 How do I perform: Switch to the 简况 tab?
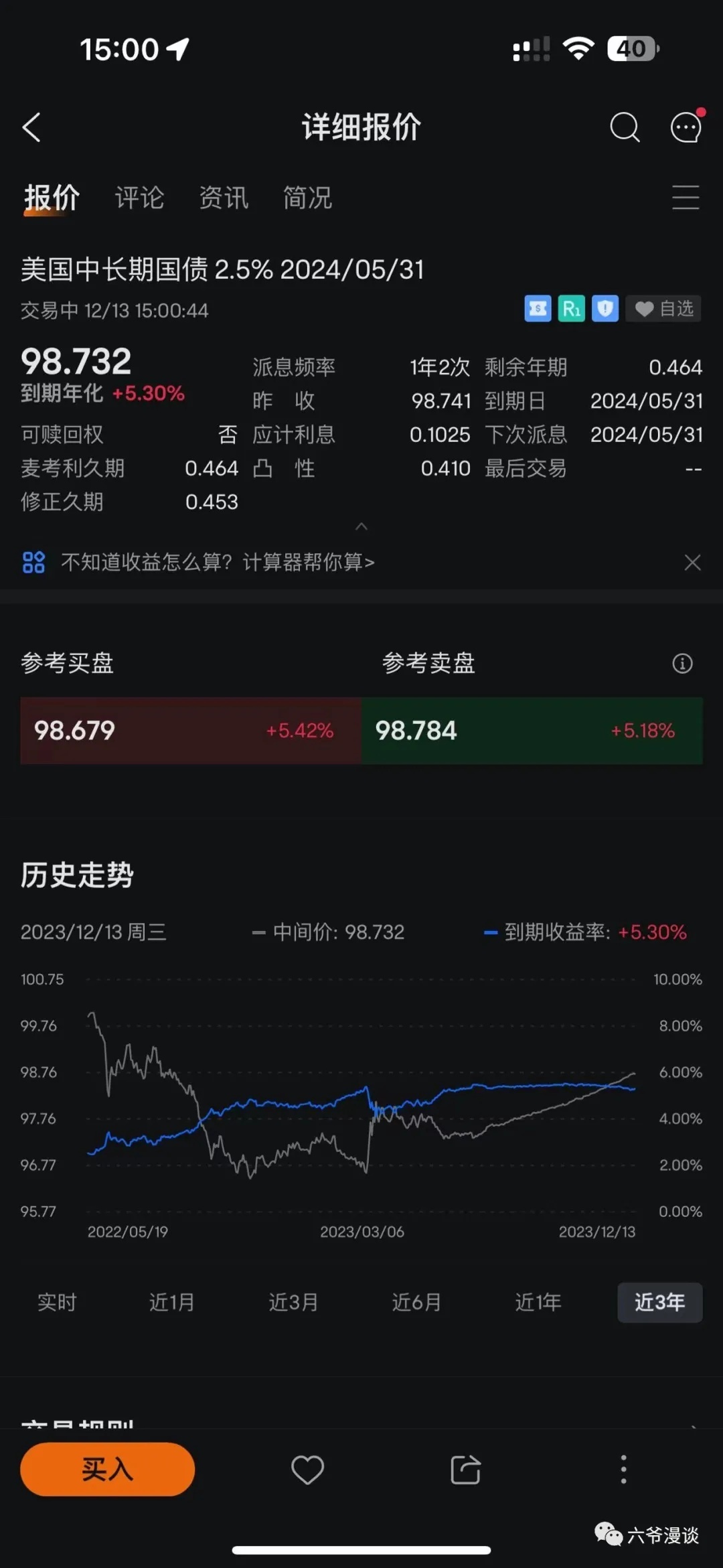pyautogui.click(x=307, y=198)
